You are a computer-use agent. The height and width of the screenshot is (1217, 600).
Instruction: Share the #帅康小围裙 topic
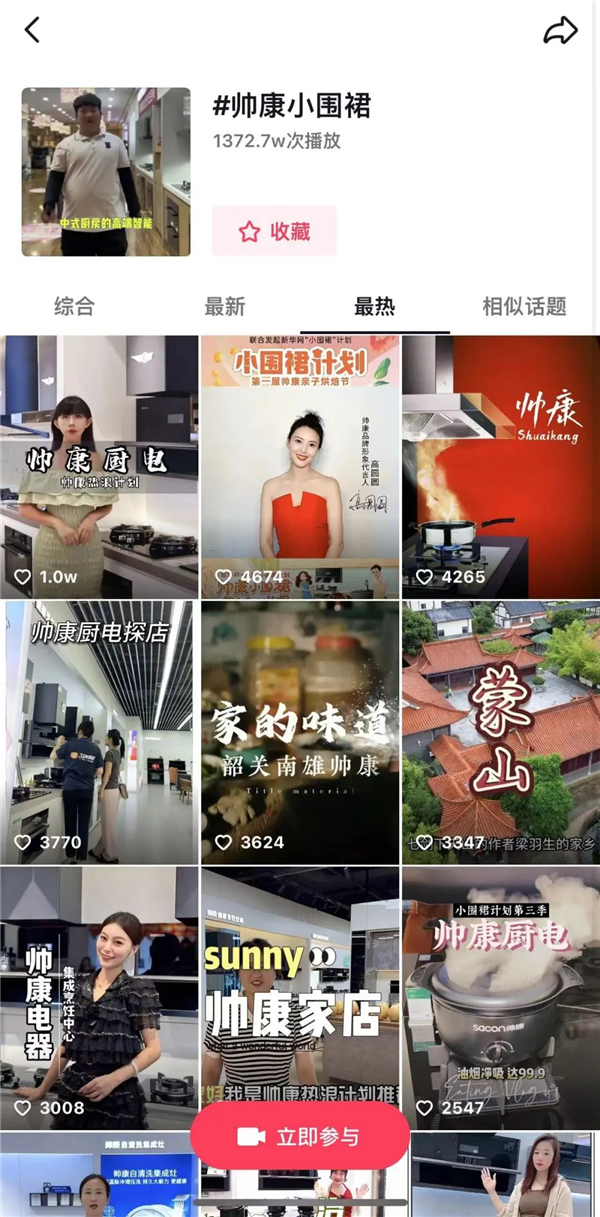[x=560, y=31]
